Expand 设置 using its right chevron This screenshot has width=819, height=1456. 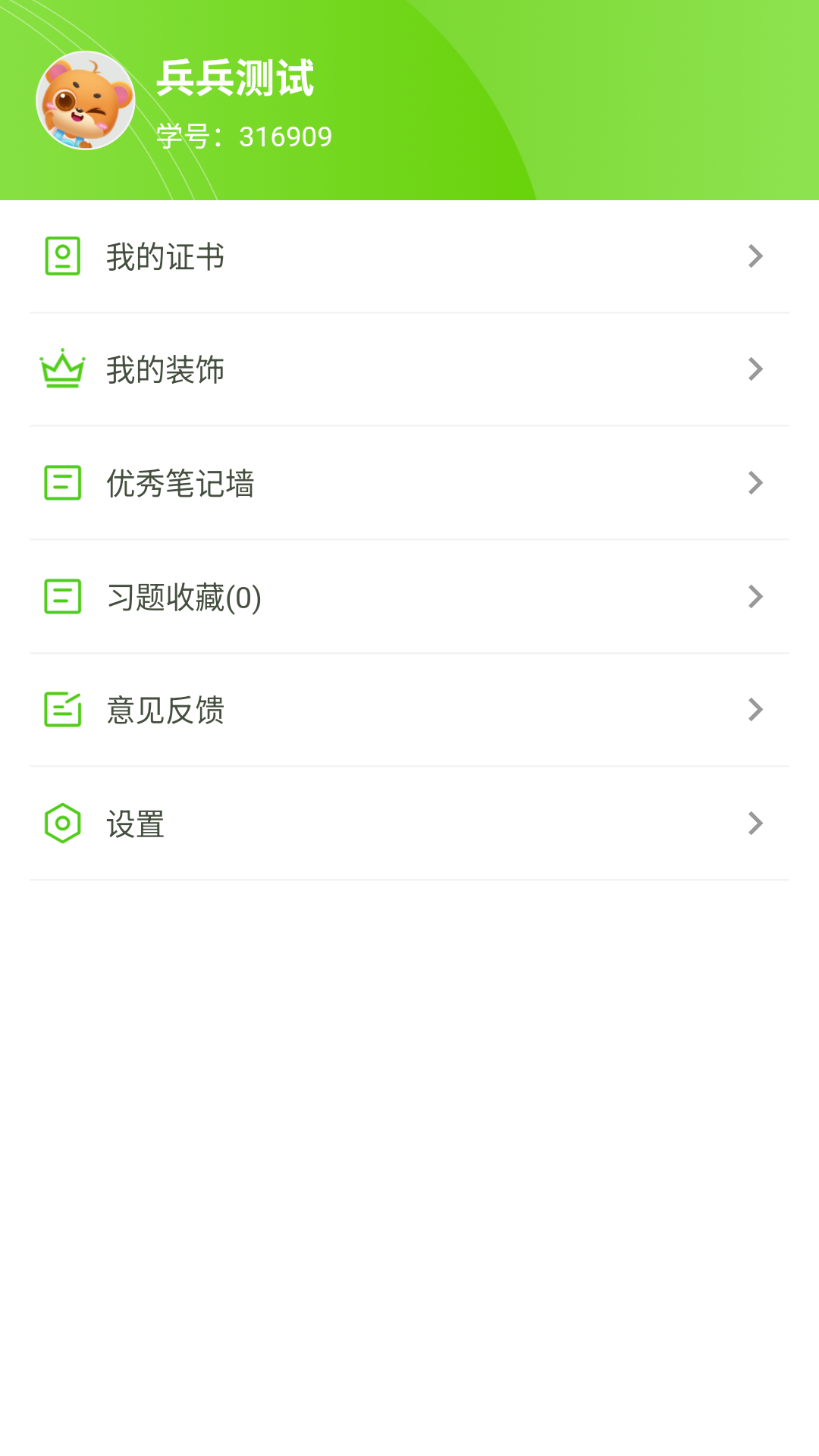point(755,824)
